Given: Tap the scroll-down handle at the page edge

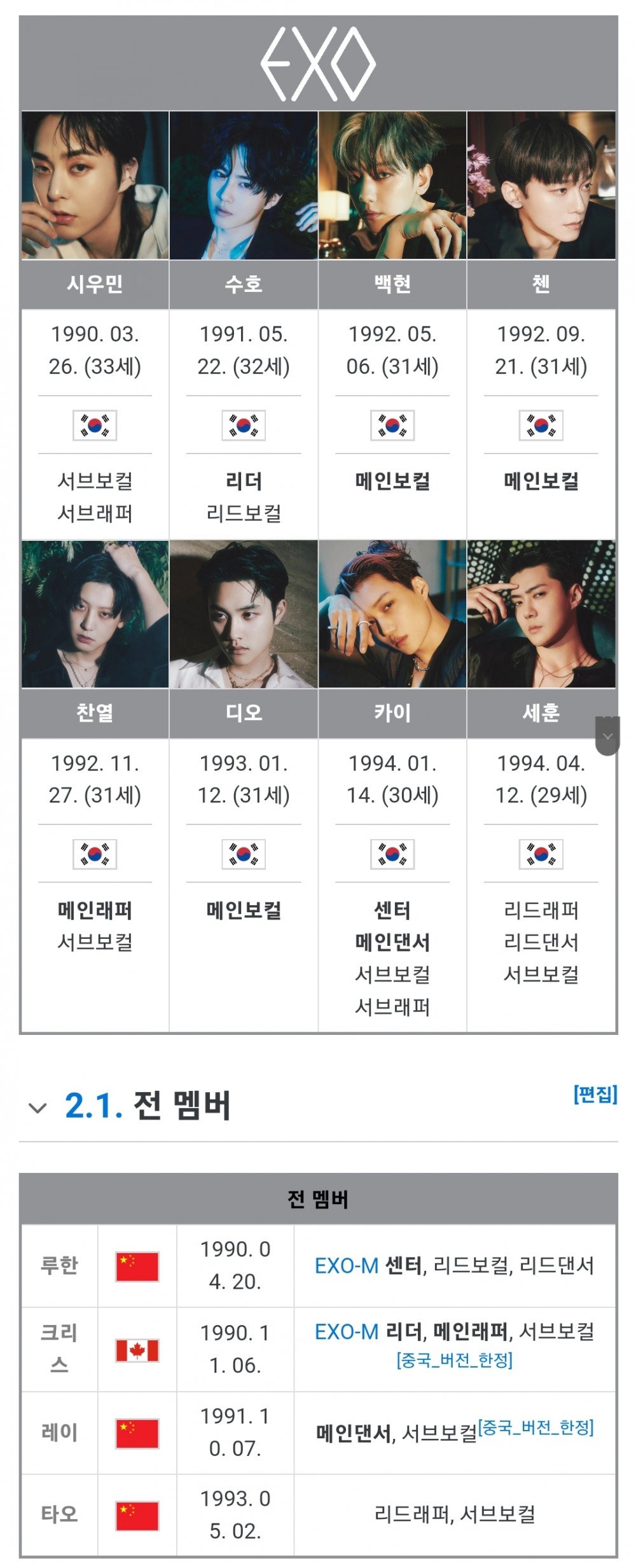Looking at the screenshot, I should coord(607,736).
